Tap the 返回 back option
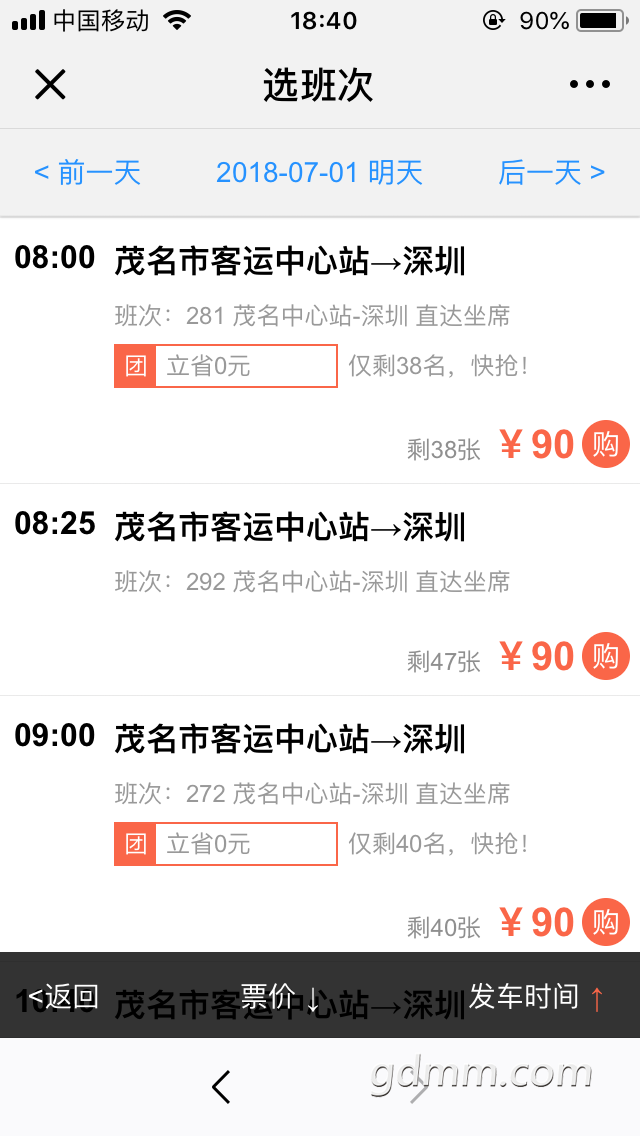This screenshot has height=1136, width=640. 63,996
